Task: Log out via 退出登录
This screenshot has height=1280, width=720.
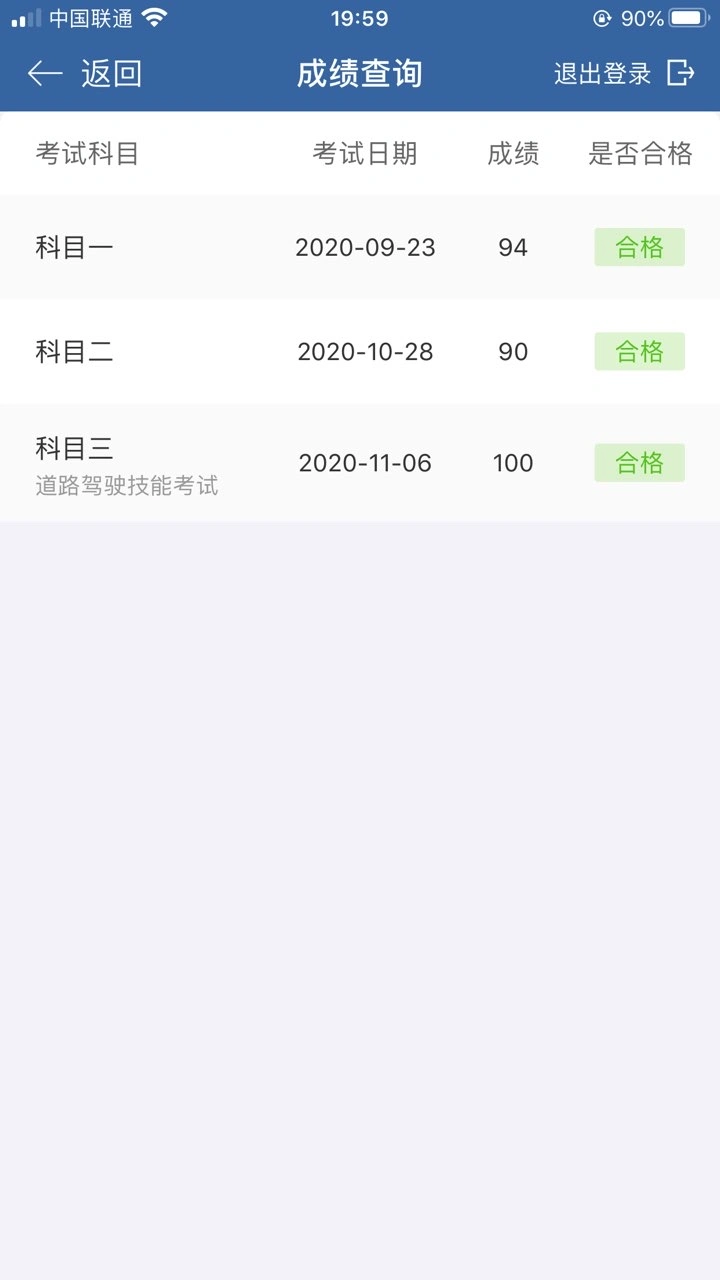Action: pyautogui.click(x=624, y=73)
